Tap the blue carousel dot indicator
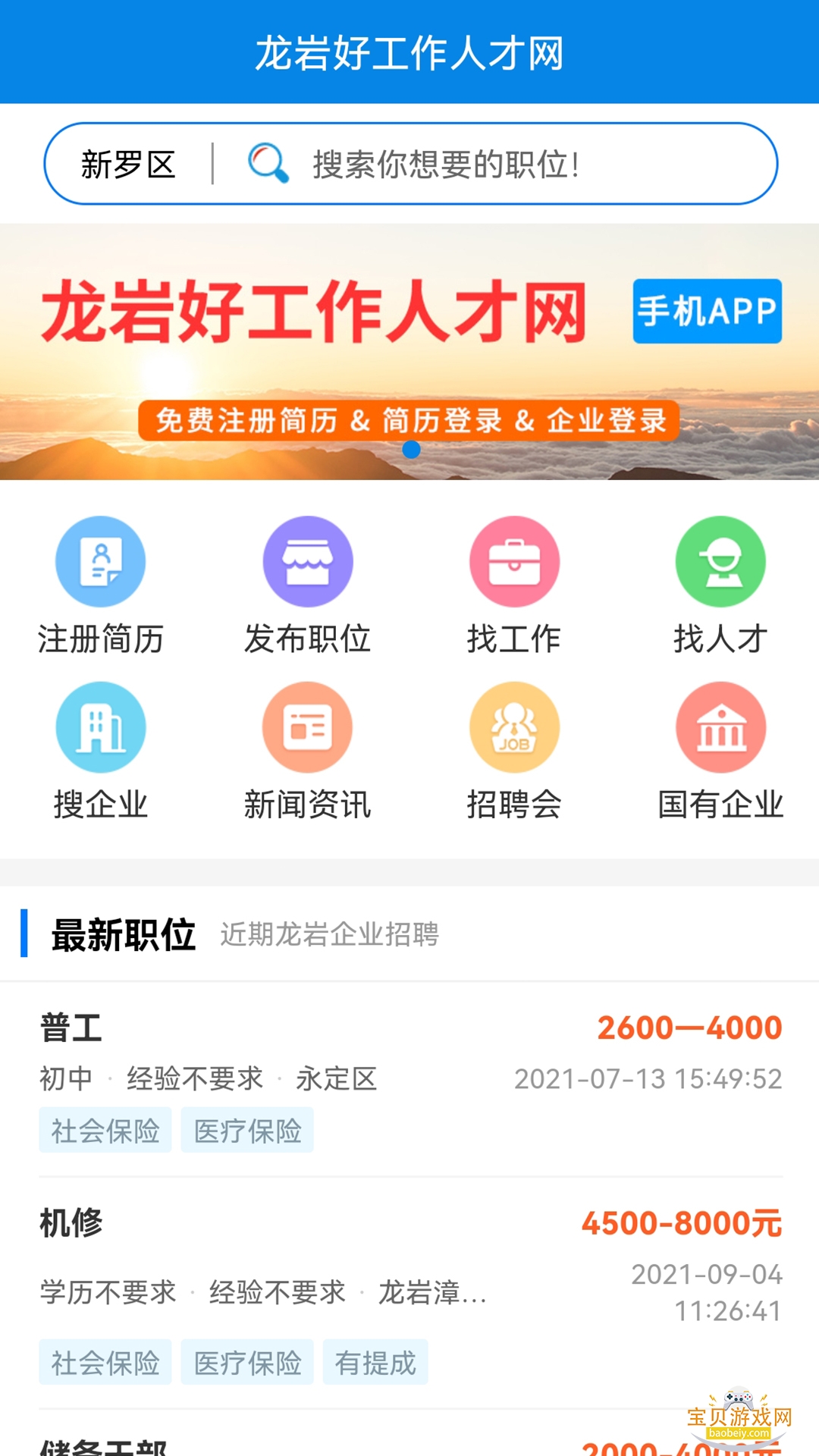 click(413, 451)
